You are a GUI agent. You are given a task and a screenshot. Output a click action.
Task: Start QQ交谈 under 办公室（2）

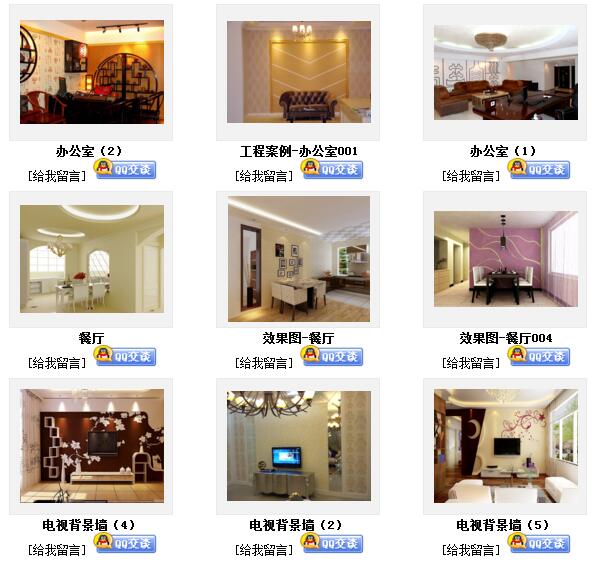pos(125,169)
